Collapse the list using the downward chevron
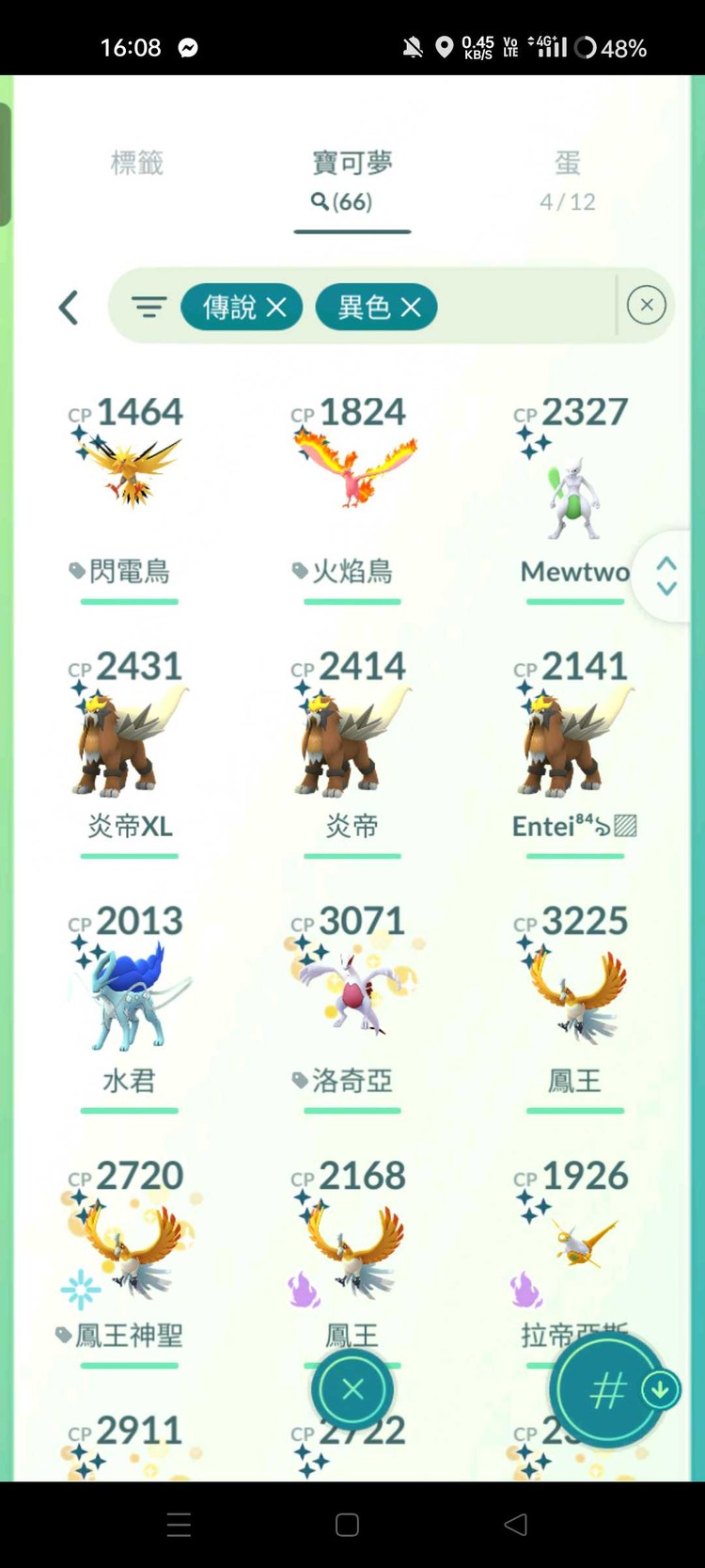705x1568 pixels. (x=666, y=587)
